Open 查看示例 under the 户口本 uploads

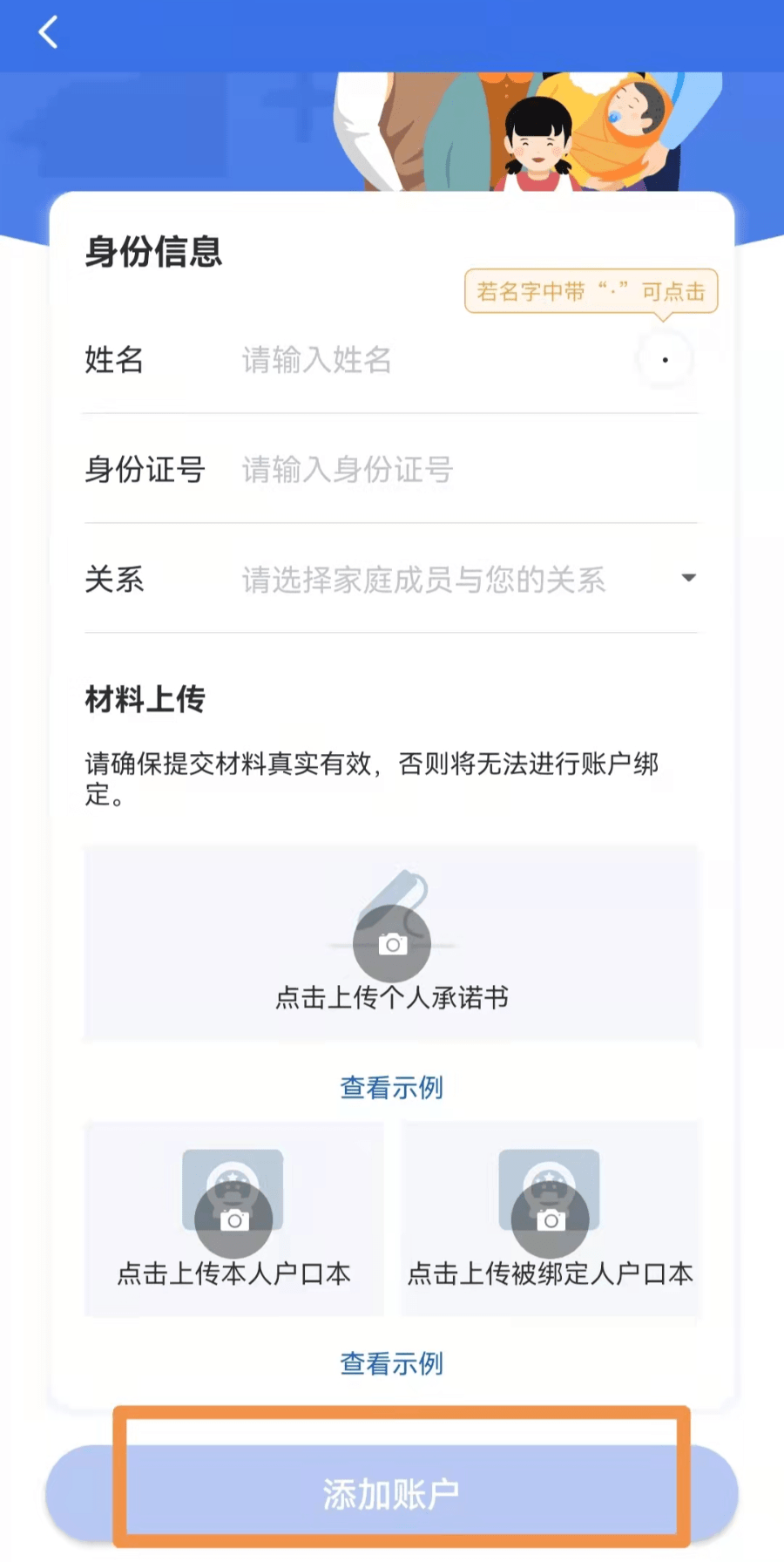pos(391,1363)
